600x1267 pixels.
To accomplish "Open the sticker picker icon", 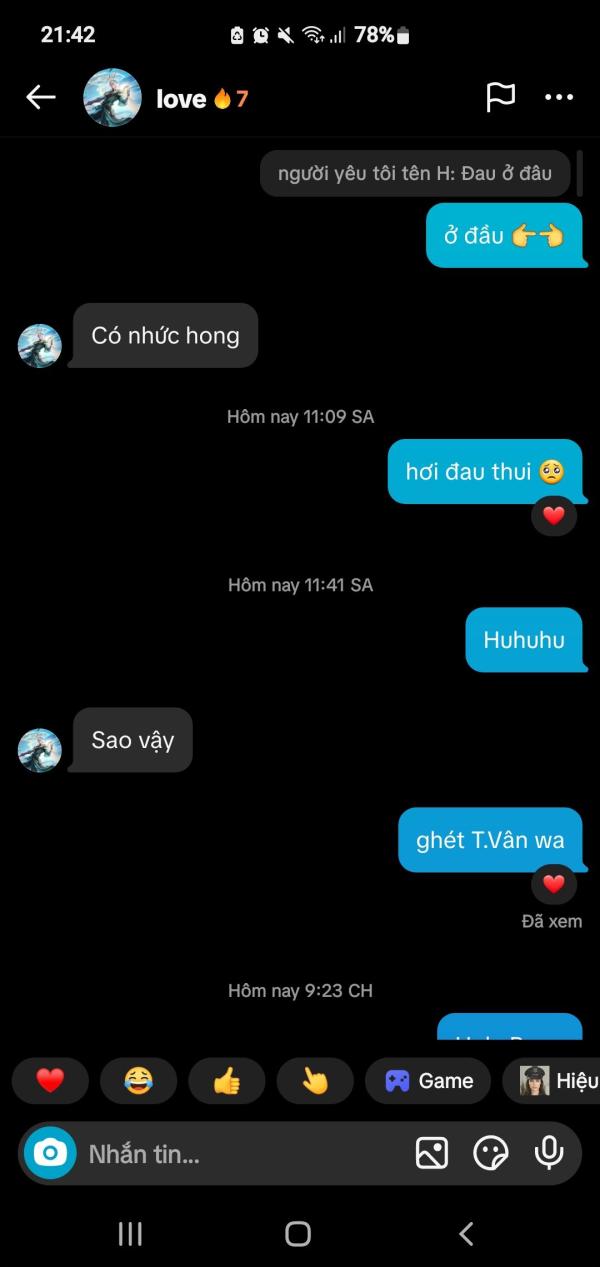I will 490,1154.
